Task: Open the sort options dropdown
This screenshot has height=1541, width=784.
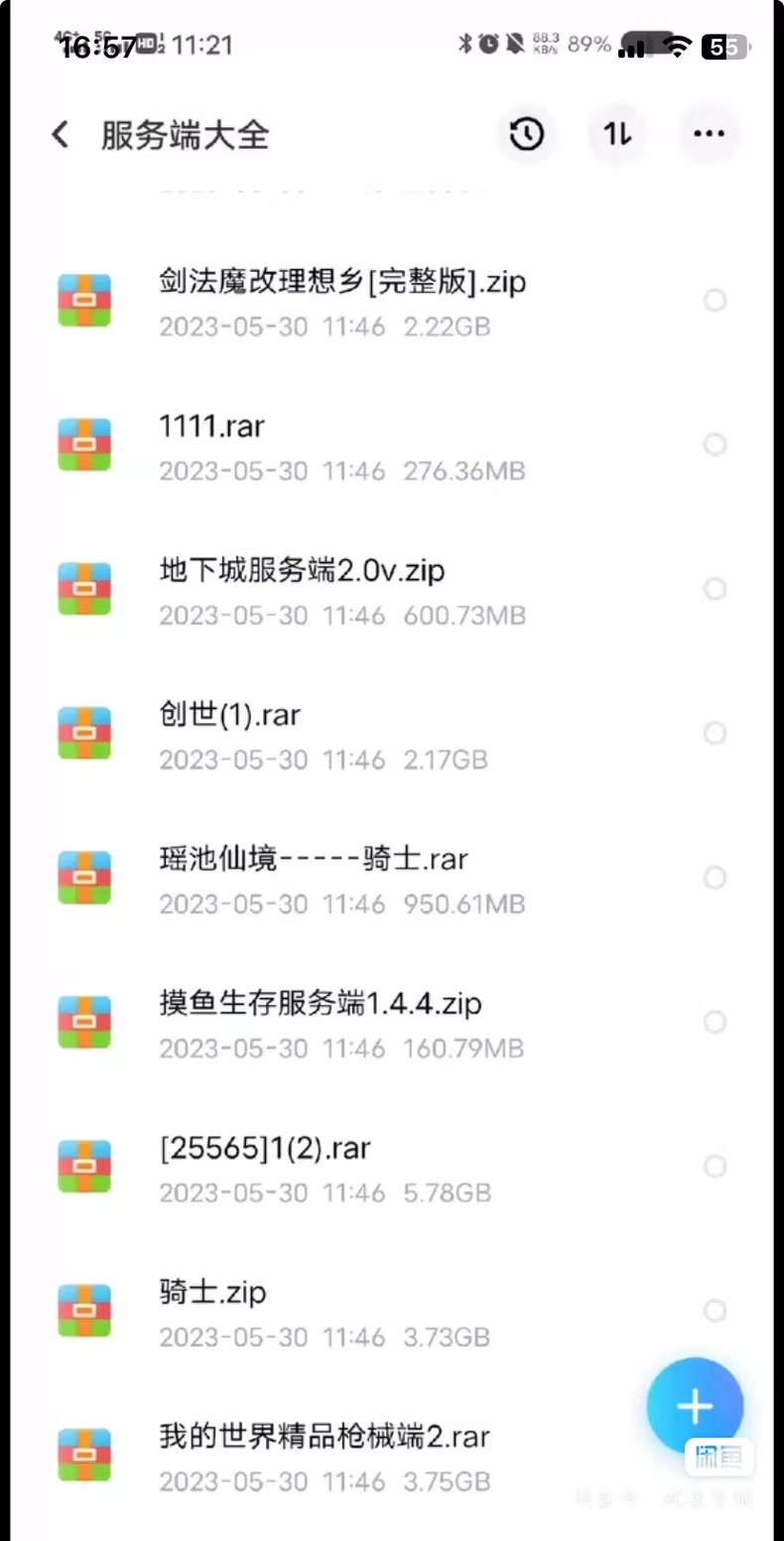Action: pos(617,134)
